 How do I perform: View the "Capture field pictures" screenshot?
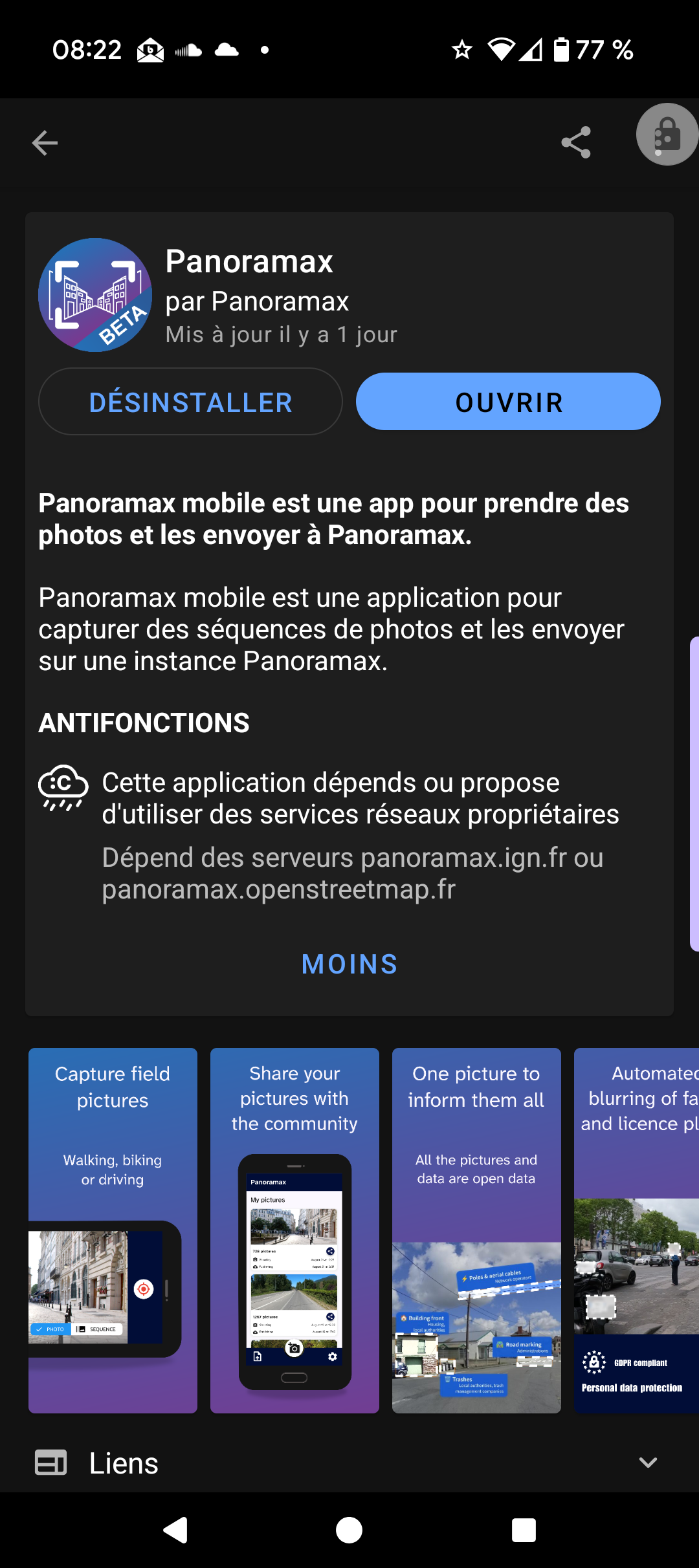(x=113, y=1230)
